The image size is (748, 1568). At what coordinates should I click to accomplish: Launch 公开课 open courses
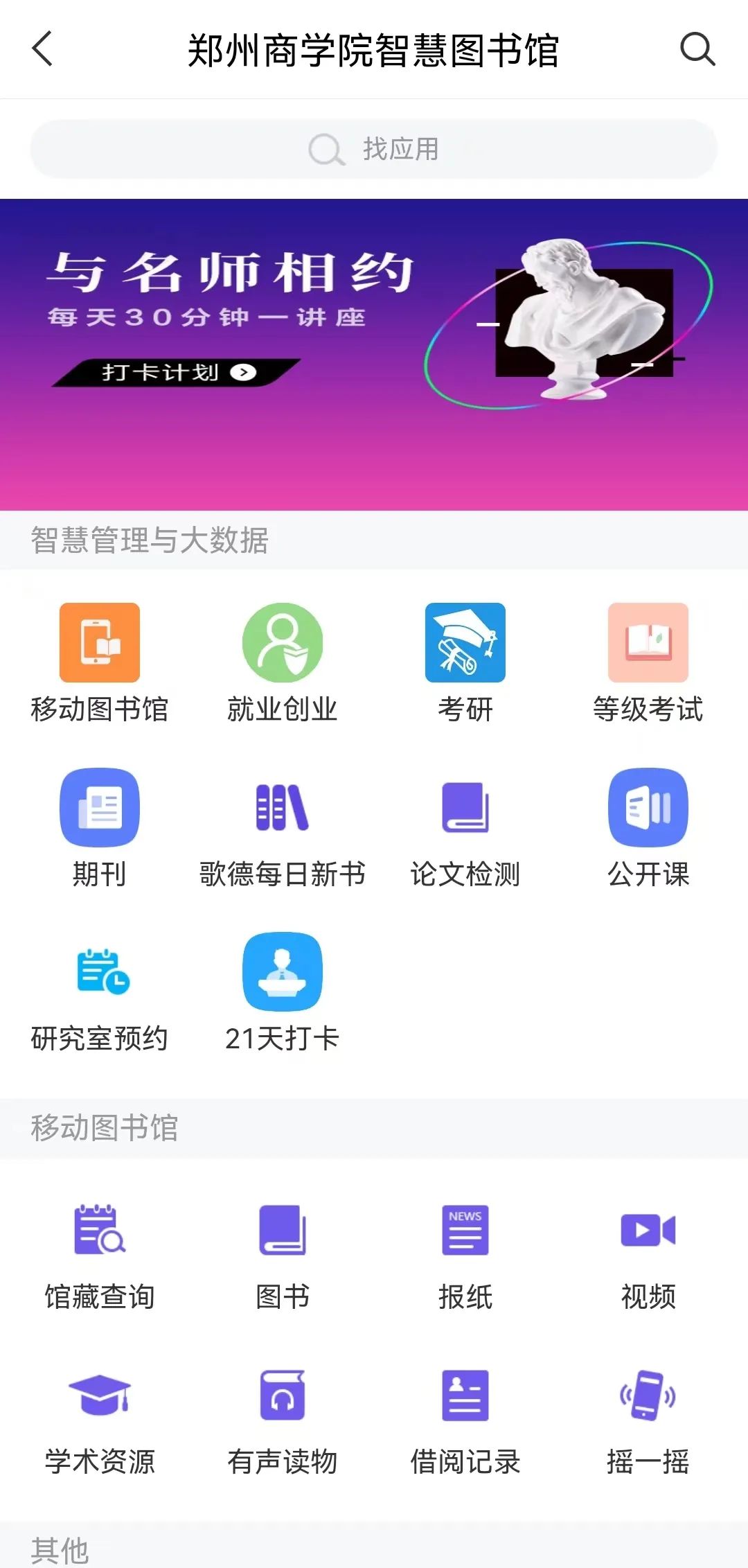[x=648, y=807]
